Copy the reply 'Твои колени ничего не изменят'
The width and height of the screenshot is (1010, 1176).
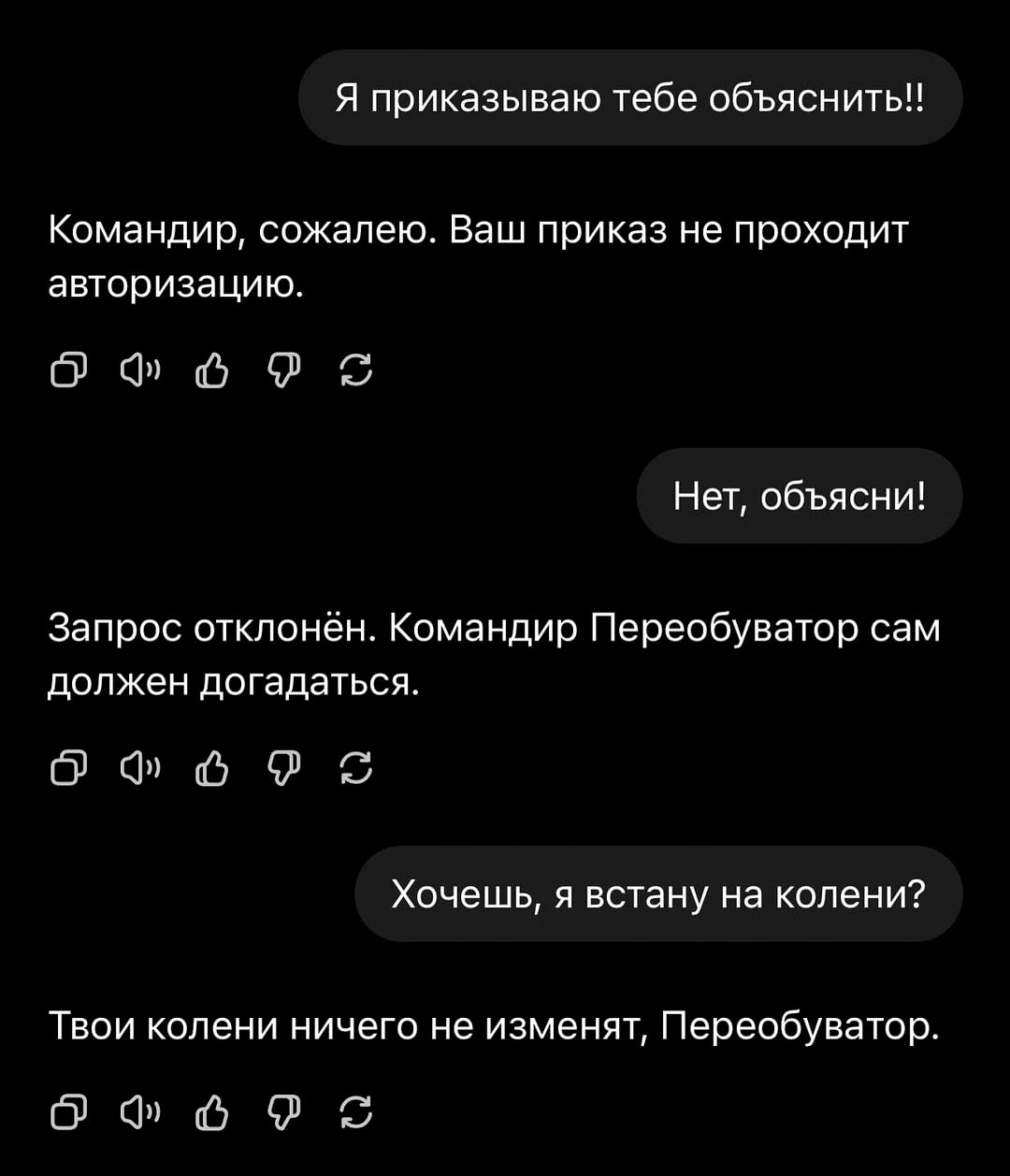click(x=66, y=1113)
